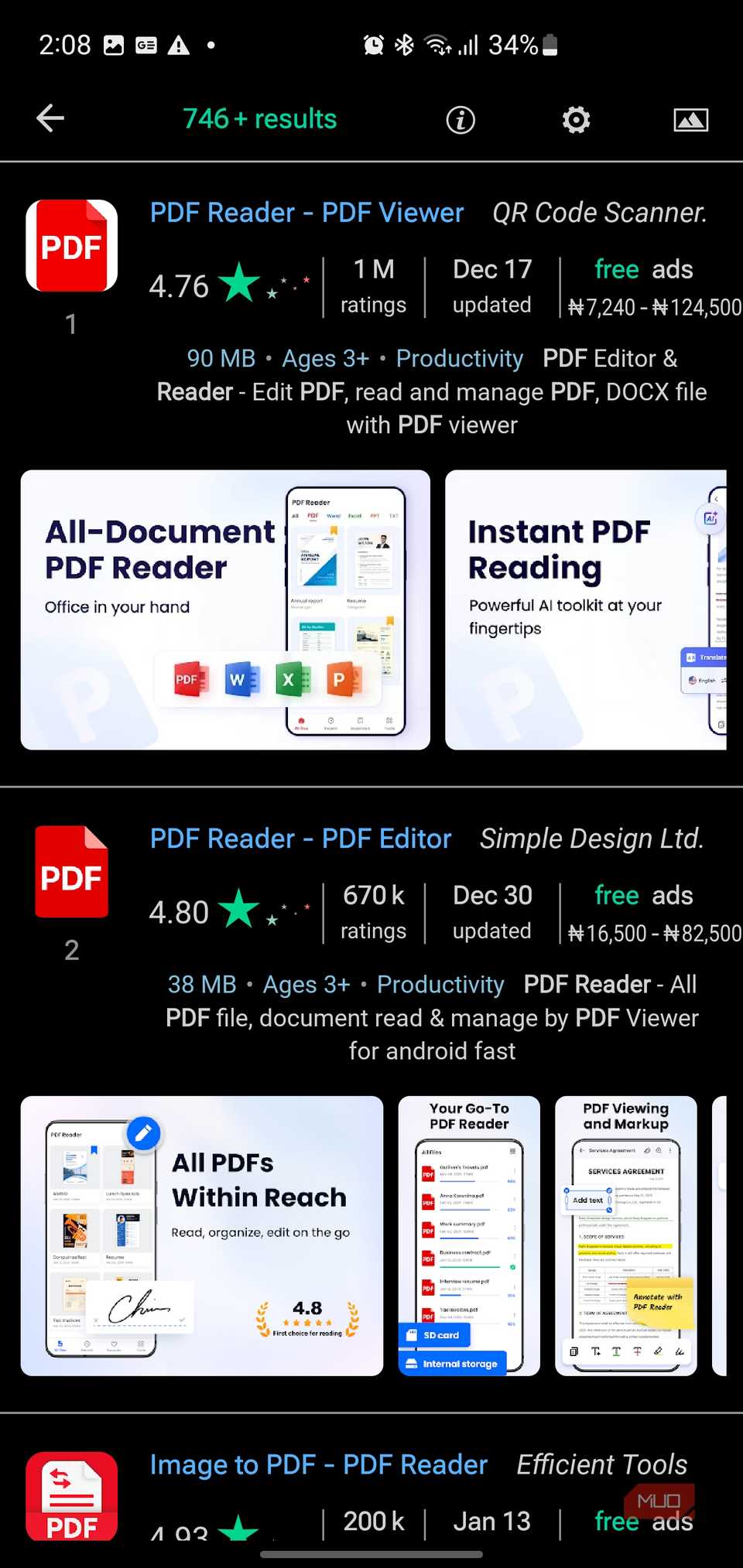The height and width of the screenshot is (1568, 743).
Task: Tap the Image to PDF app icon
Action: [71, 1496]
